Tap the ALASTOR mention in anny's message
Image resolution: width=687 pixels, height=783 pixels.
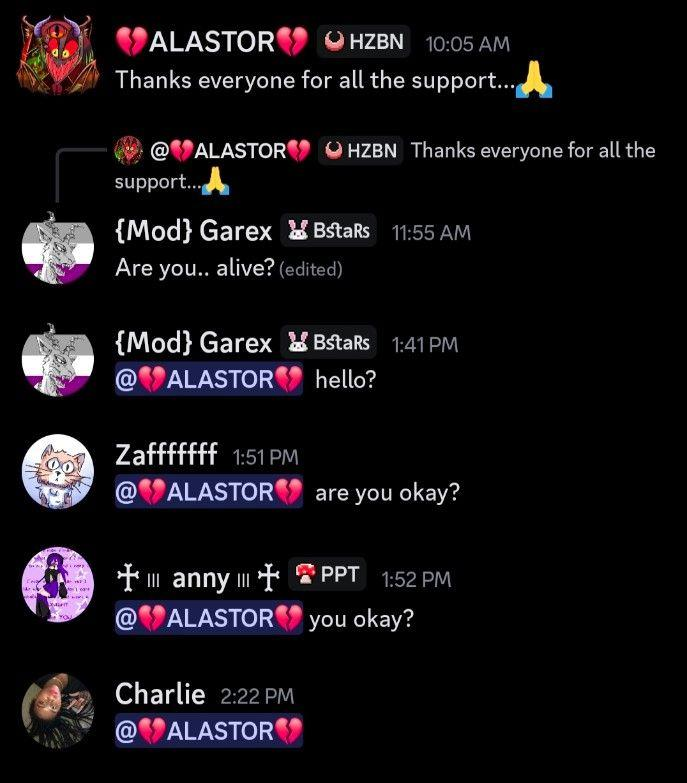tap(208, 618)
